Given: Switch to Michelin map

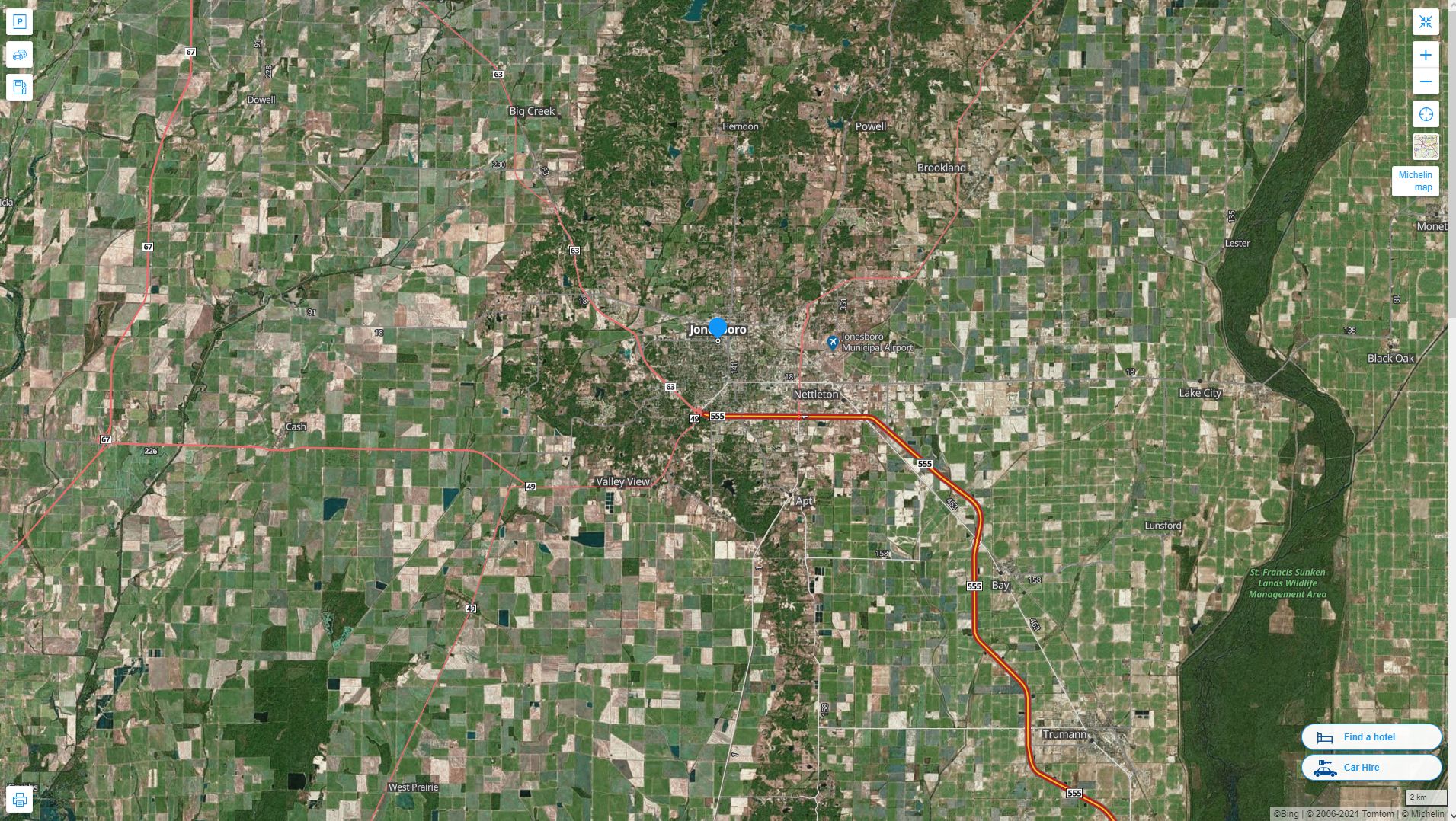Looking at the screenshot, I should coord(1415,181).
